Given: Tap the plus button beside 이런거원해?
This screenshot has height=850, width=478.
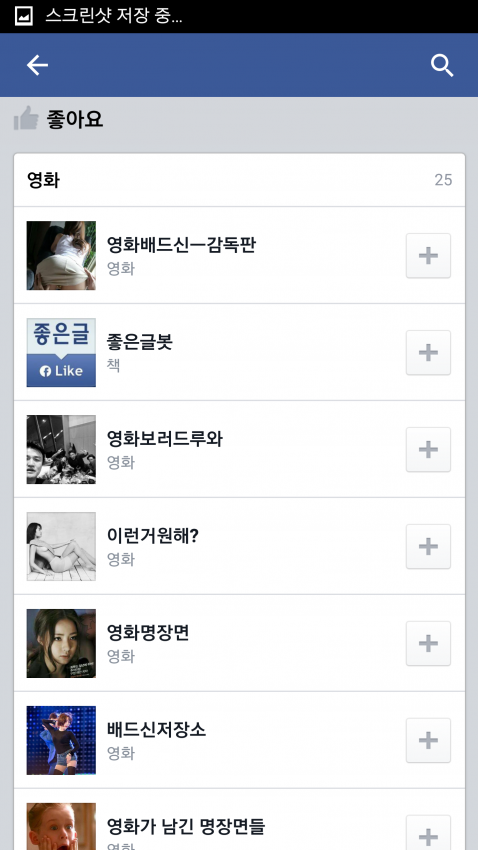Looking at the screenshot, I should (428, 546).
